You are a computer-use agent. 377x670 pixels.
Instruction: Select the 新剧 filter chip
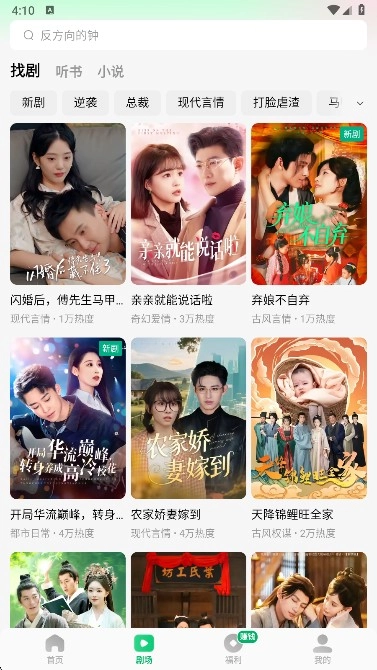tap(33, 103)
